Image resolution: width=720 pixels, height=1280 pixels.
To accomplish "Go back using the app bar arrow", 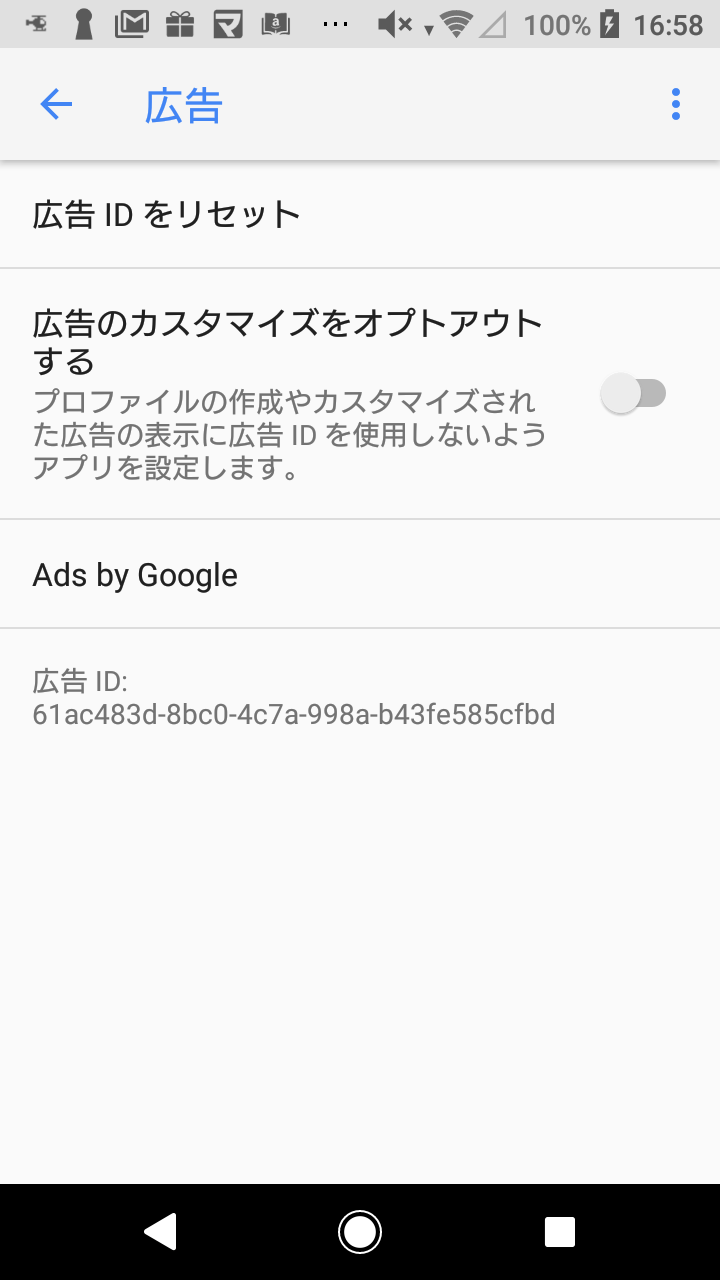I will pyautogui.click(x=56, y=104).
